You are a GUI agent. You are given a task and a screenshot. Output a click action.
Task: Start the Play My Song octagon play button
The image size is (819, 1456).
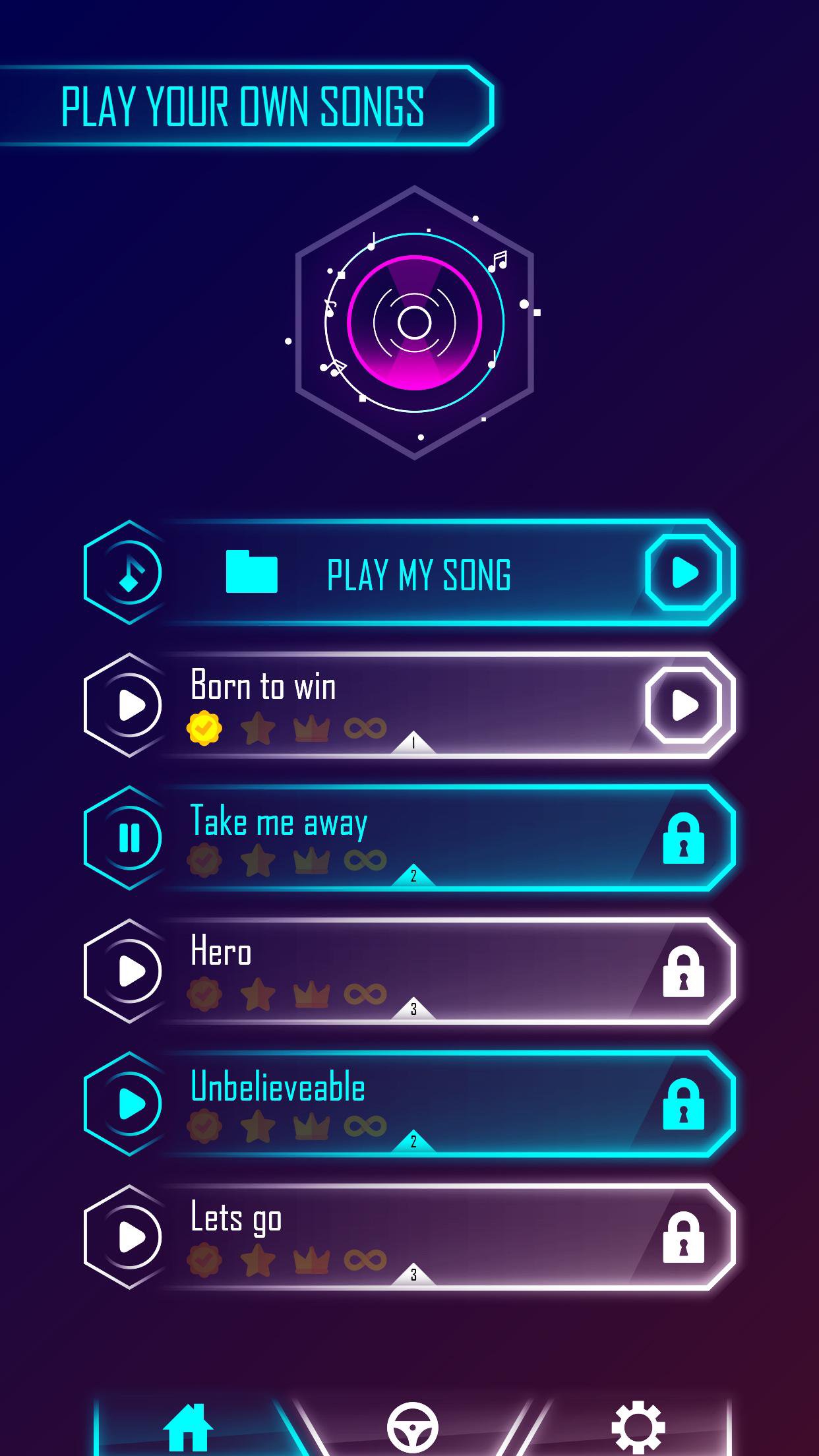point(684,572)
